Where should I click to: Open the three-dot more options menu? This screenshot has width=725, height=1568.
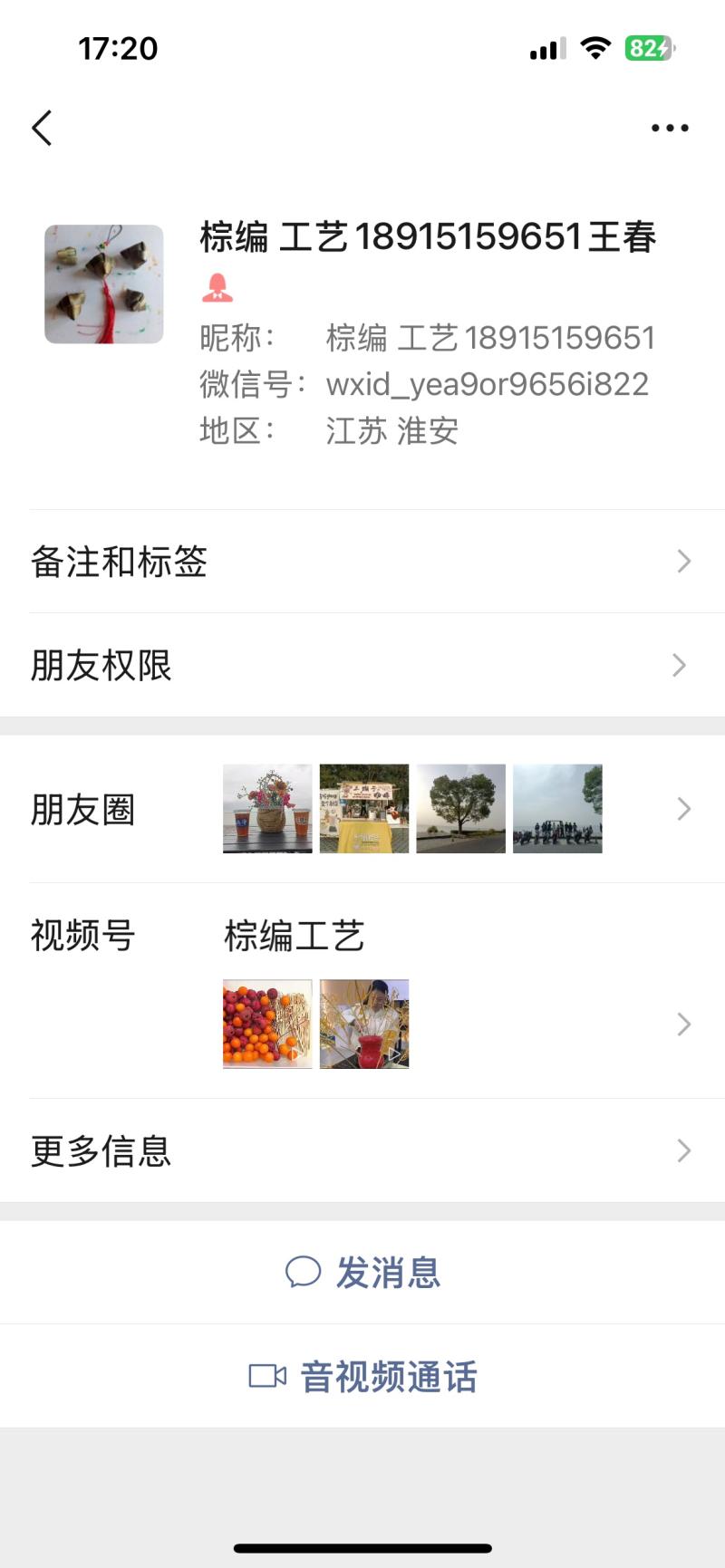pos(670,128)
